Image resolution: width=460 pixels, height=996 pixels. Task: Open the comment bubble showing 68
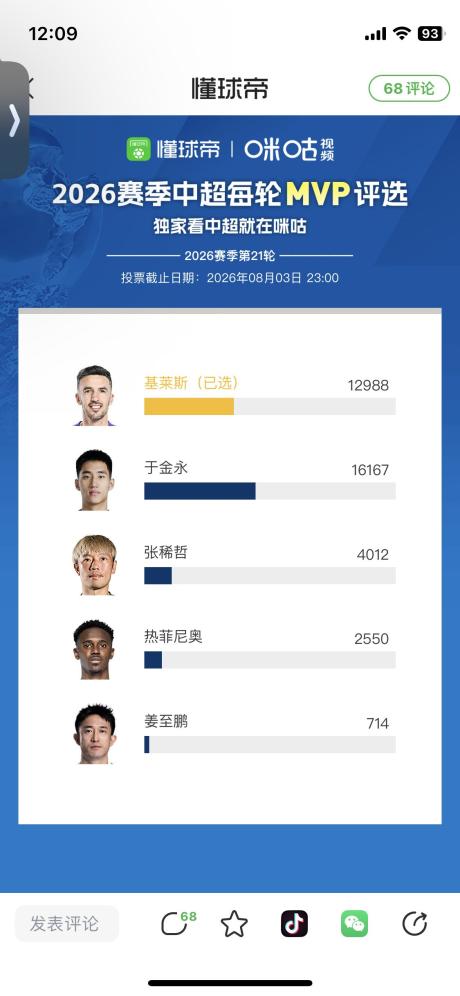178,924
